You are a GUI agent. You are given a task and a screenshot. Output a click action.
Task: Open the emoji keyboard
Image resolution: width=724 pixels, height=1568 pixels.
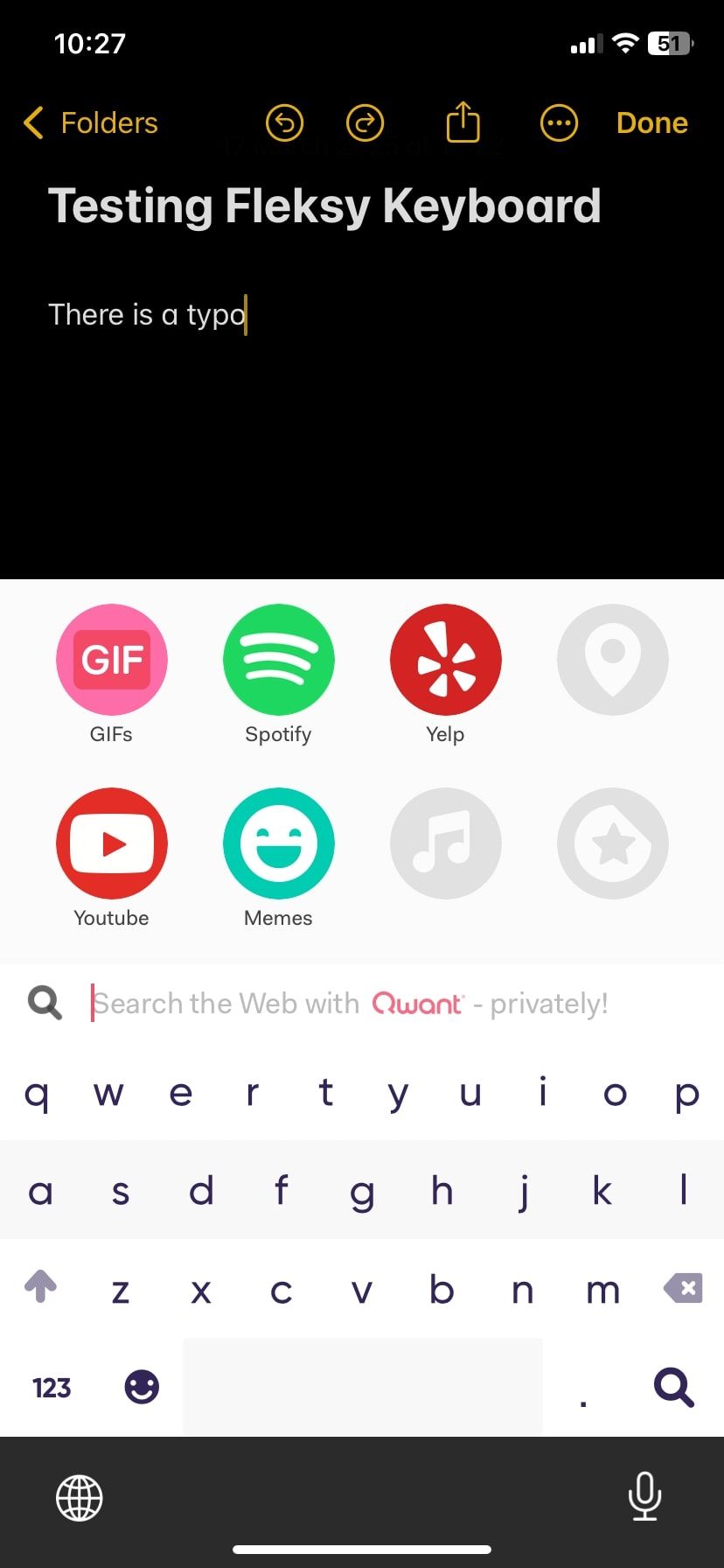(142, 1387)
